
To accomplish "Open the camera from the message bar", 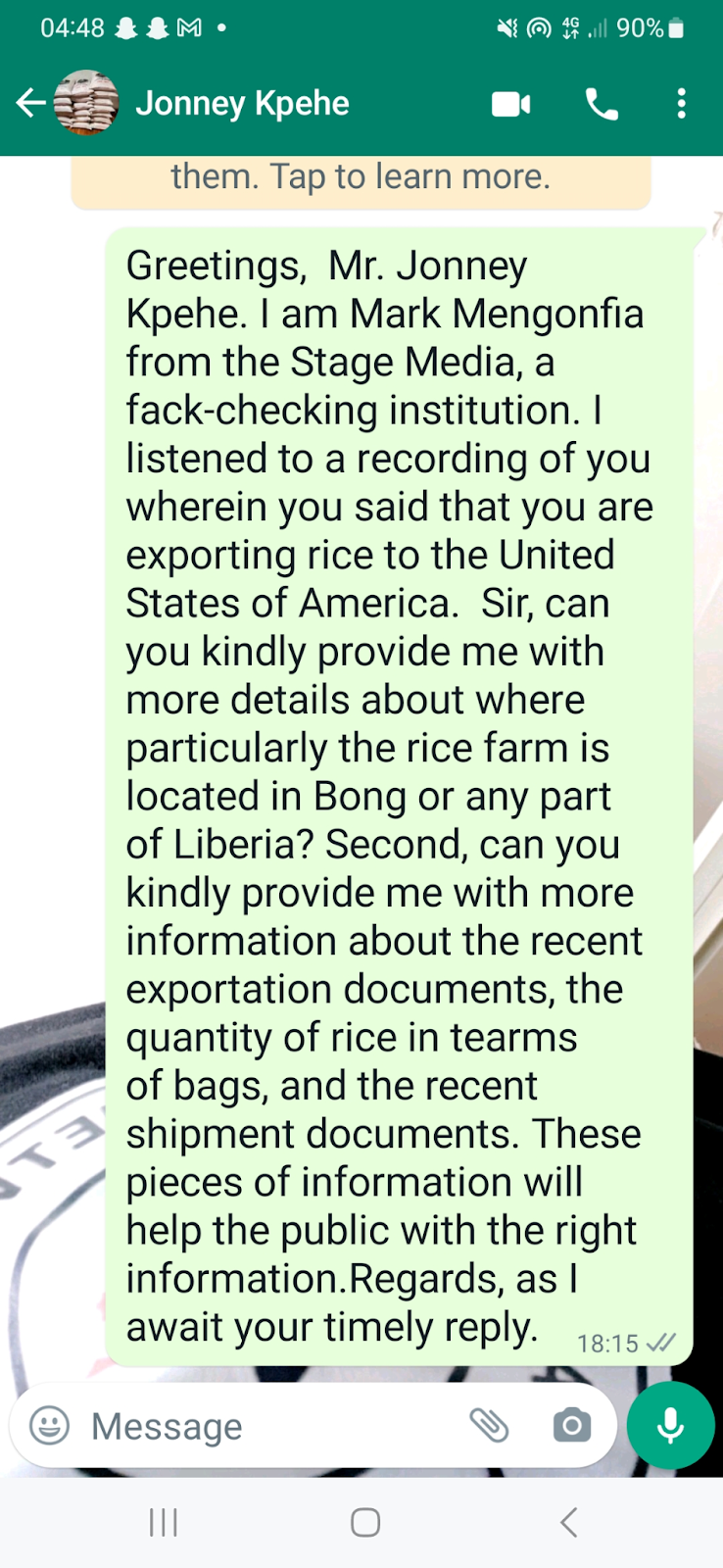I will 571,1426.
